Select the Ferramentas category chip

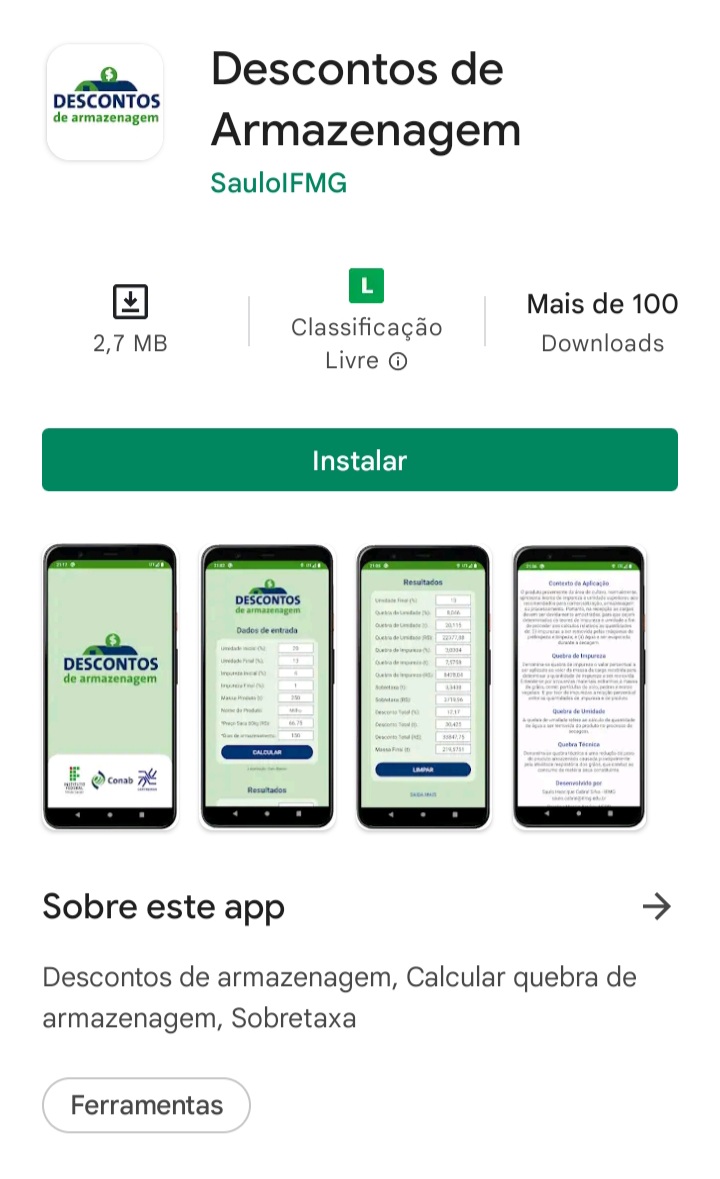[146, 1105]
